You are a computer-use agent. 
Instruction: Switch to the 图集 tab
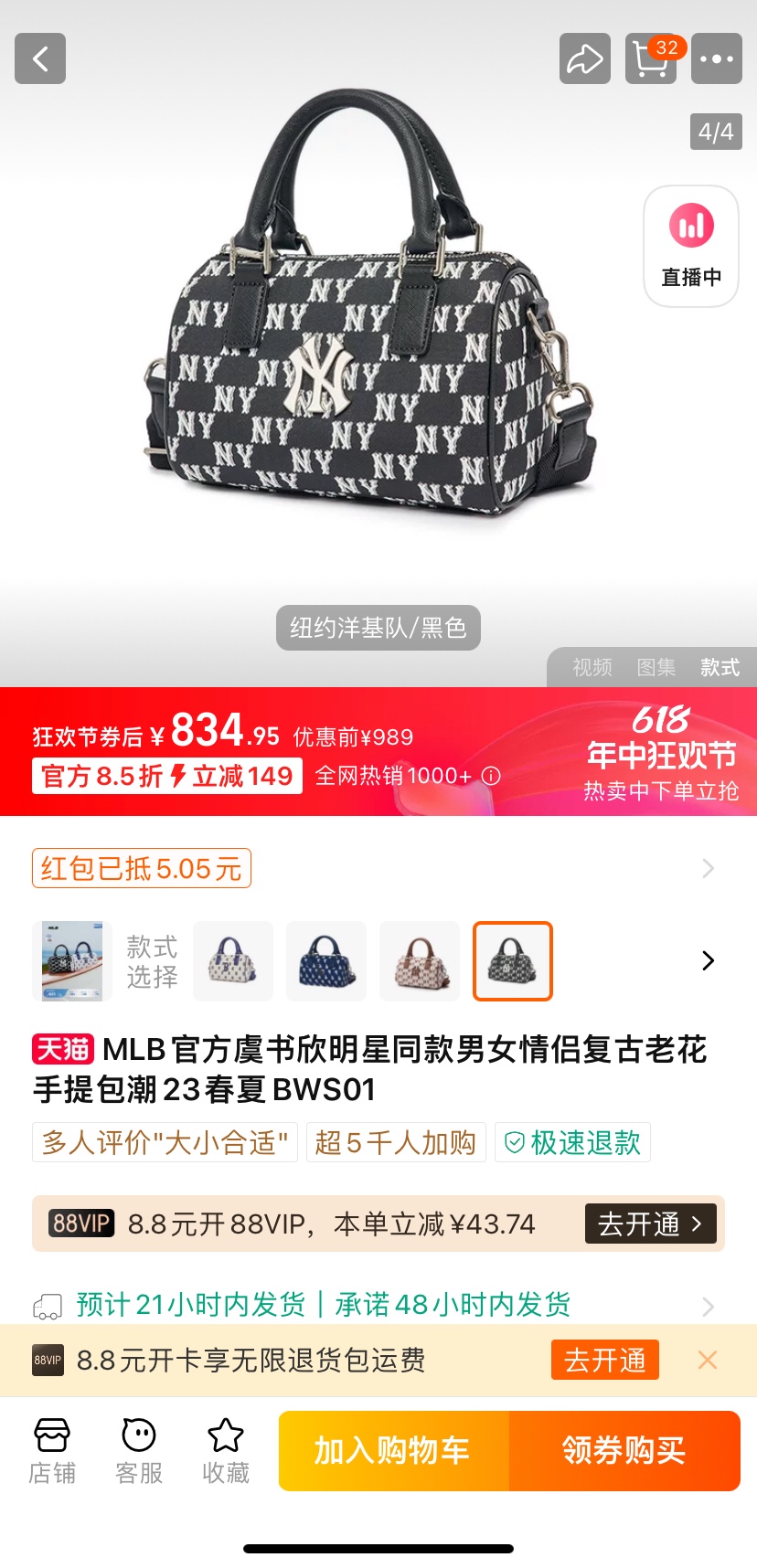click(656, 668)
